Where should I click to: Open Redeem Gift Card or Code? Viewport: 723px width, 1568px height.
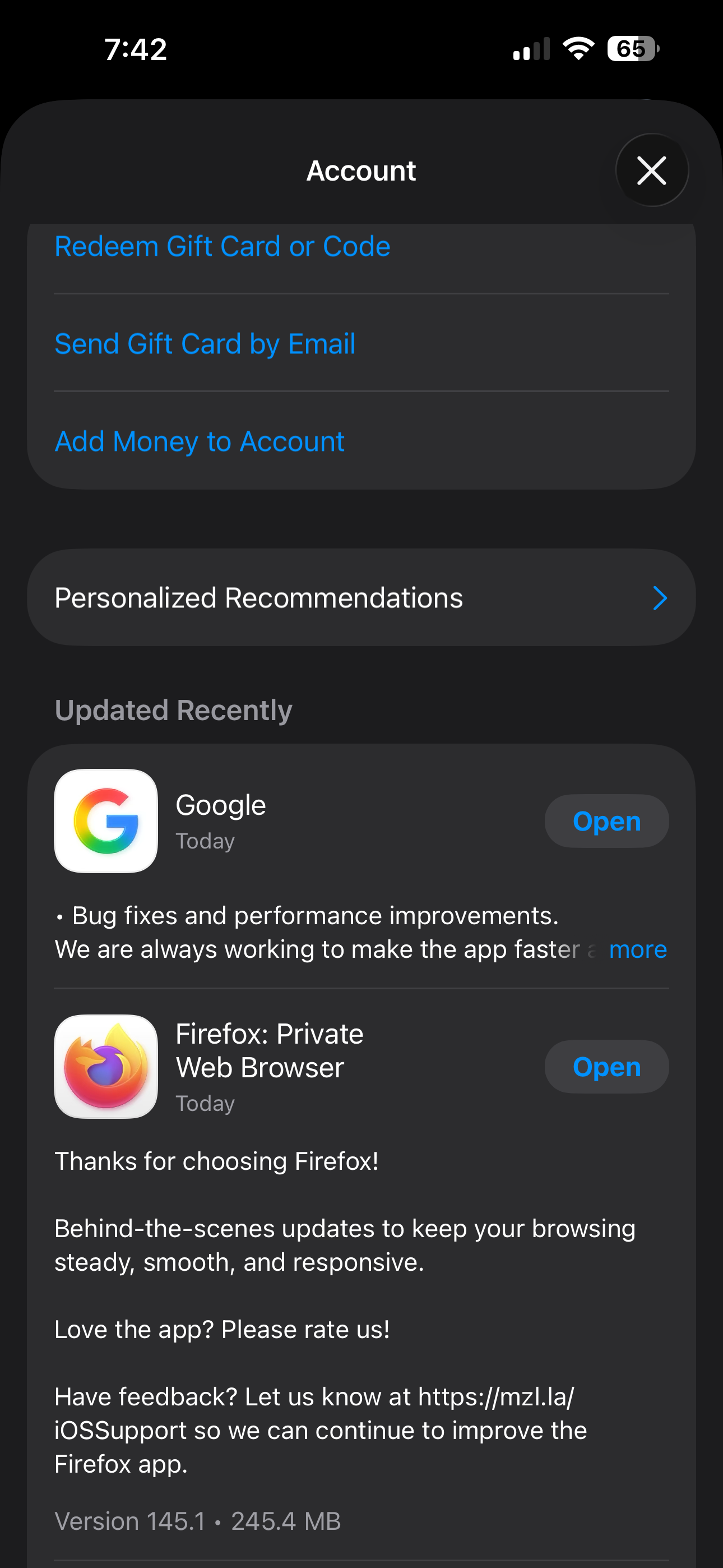click(x=222, y=247)
